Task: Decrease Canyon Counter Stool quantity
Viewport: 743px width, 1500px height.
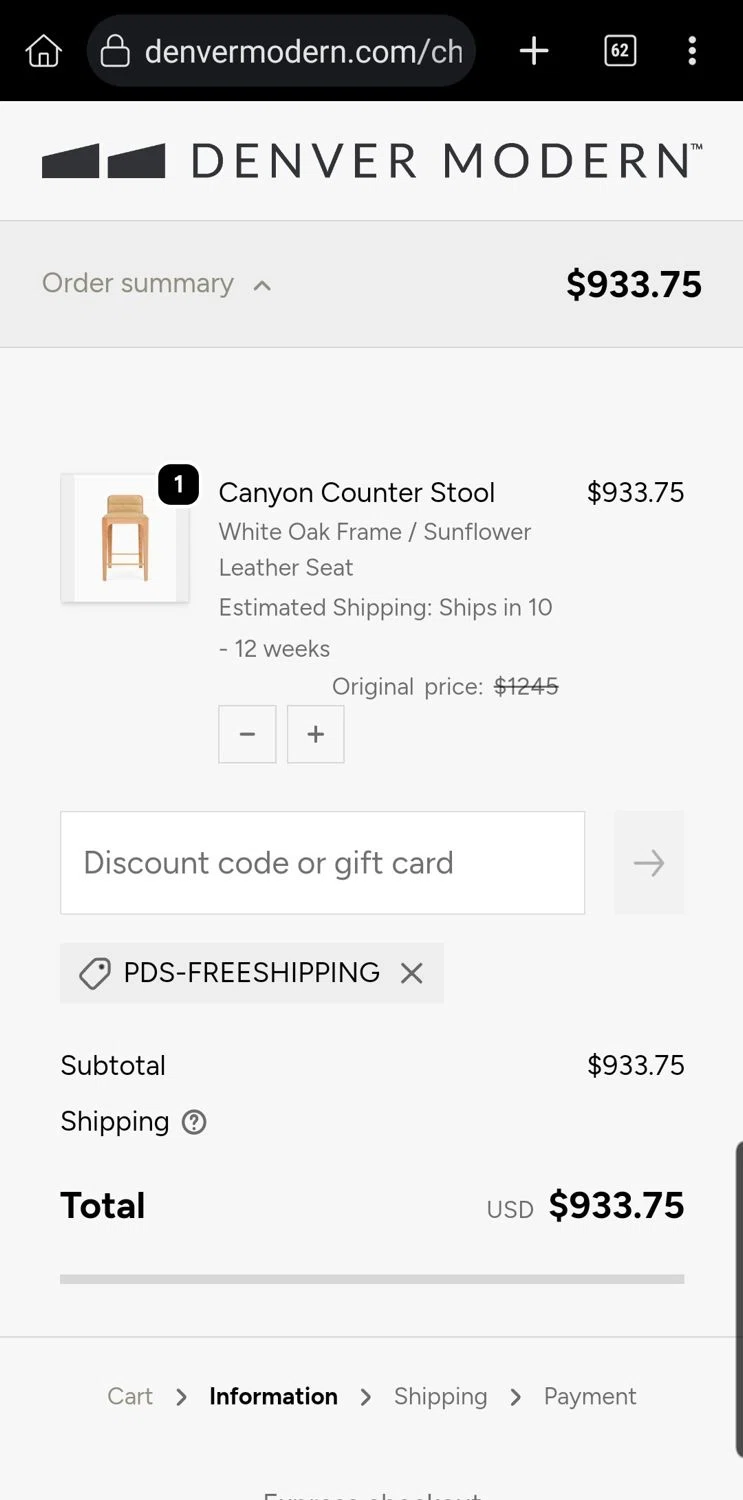Action: coord(247,734)
